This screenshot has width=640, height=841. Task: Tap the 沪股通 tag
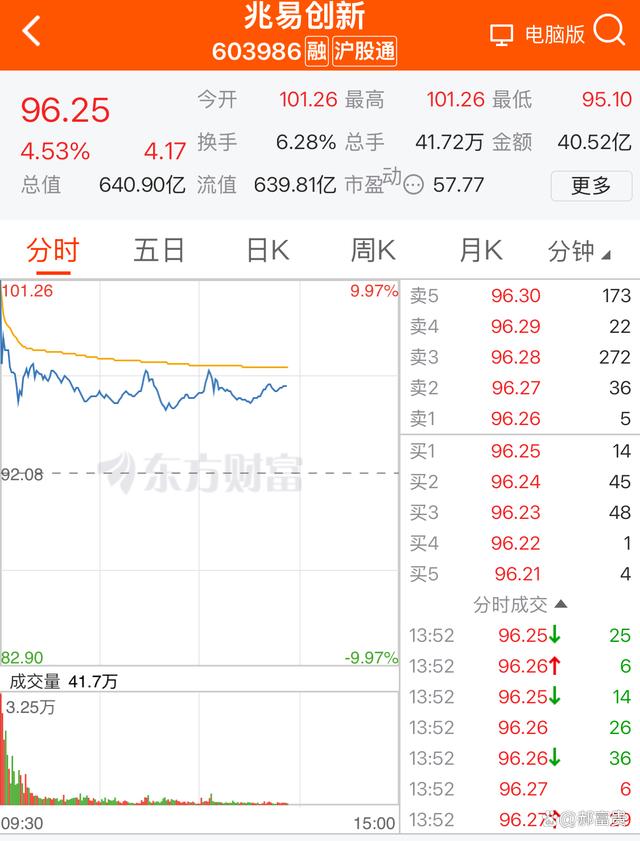click(x=364, y=50)
